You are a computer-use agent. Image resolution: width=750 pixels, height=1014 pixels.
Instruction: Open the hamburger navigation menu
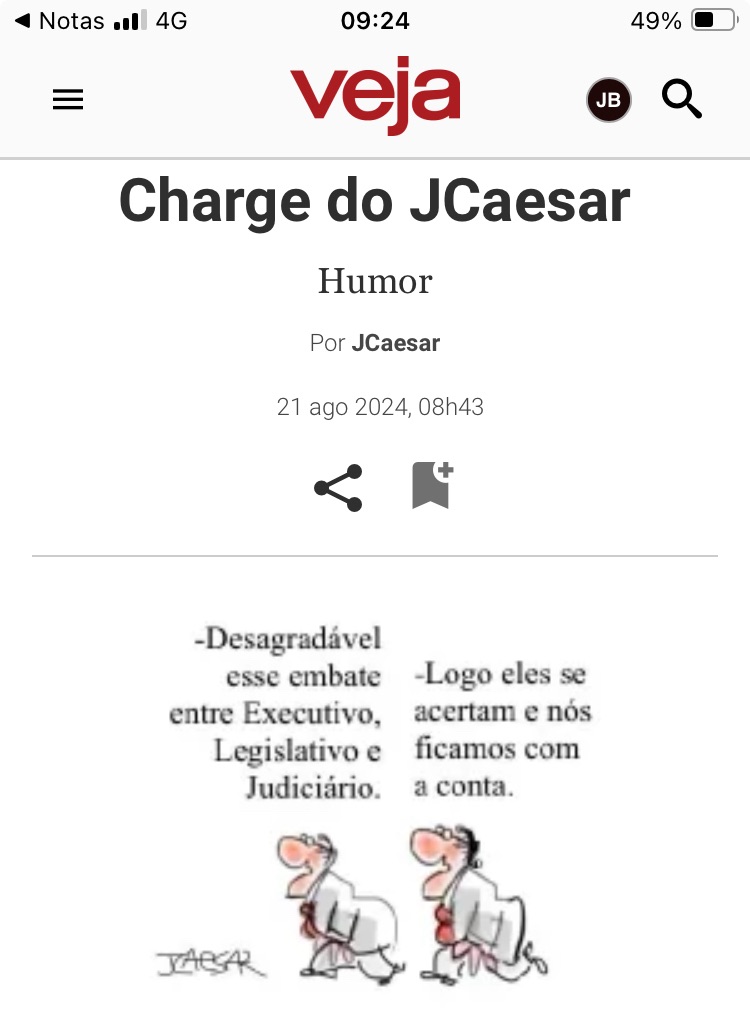[68, 100]
